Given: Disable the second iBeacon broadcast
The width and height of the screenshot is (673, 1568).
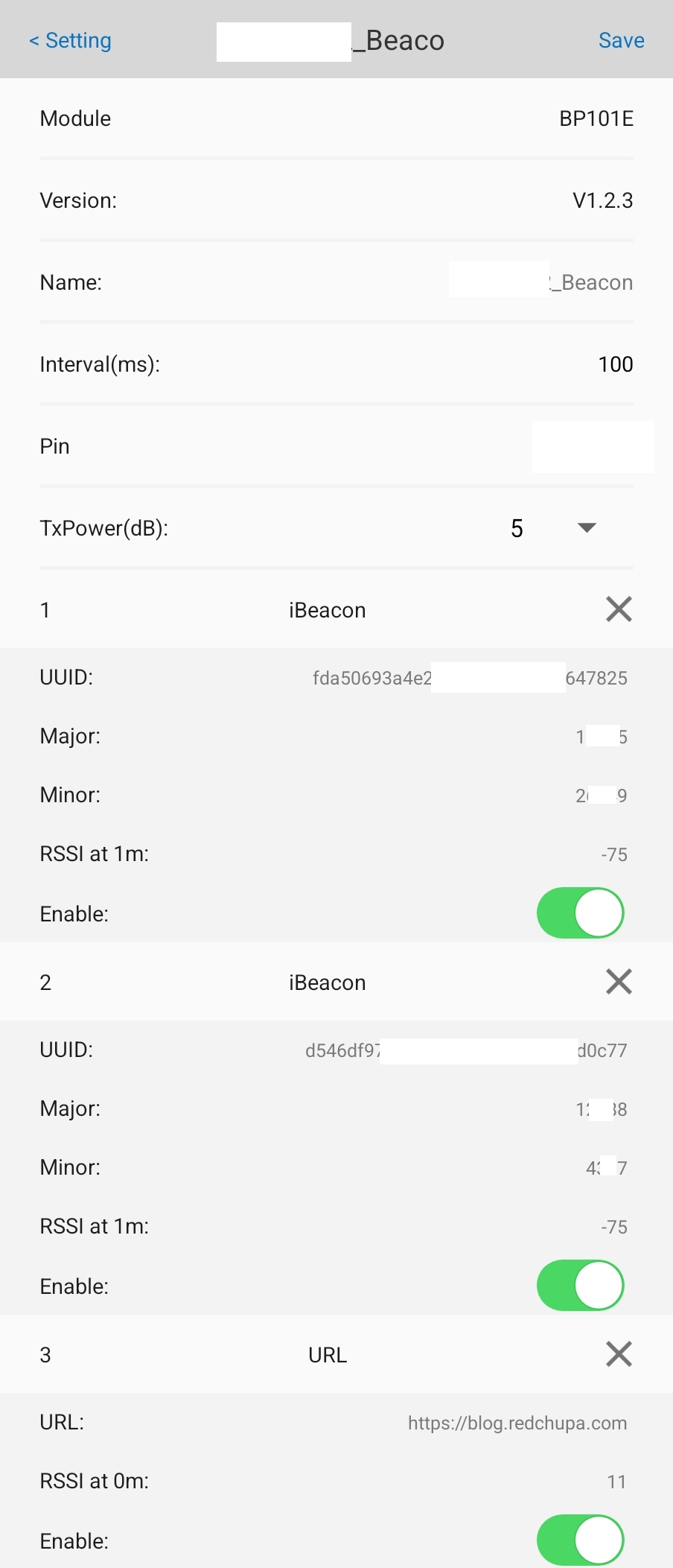Looking at the screenshot, I should tap(580, 1285).
